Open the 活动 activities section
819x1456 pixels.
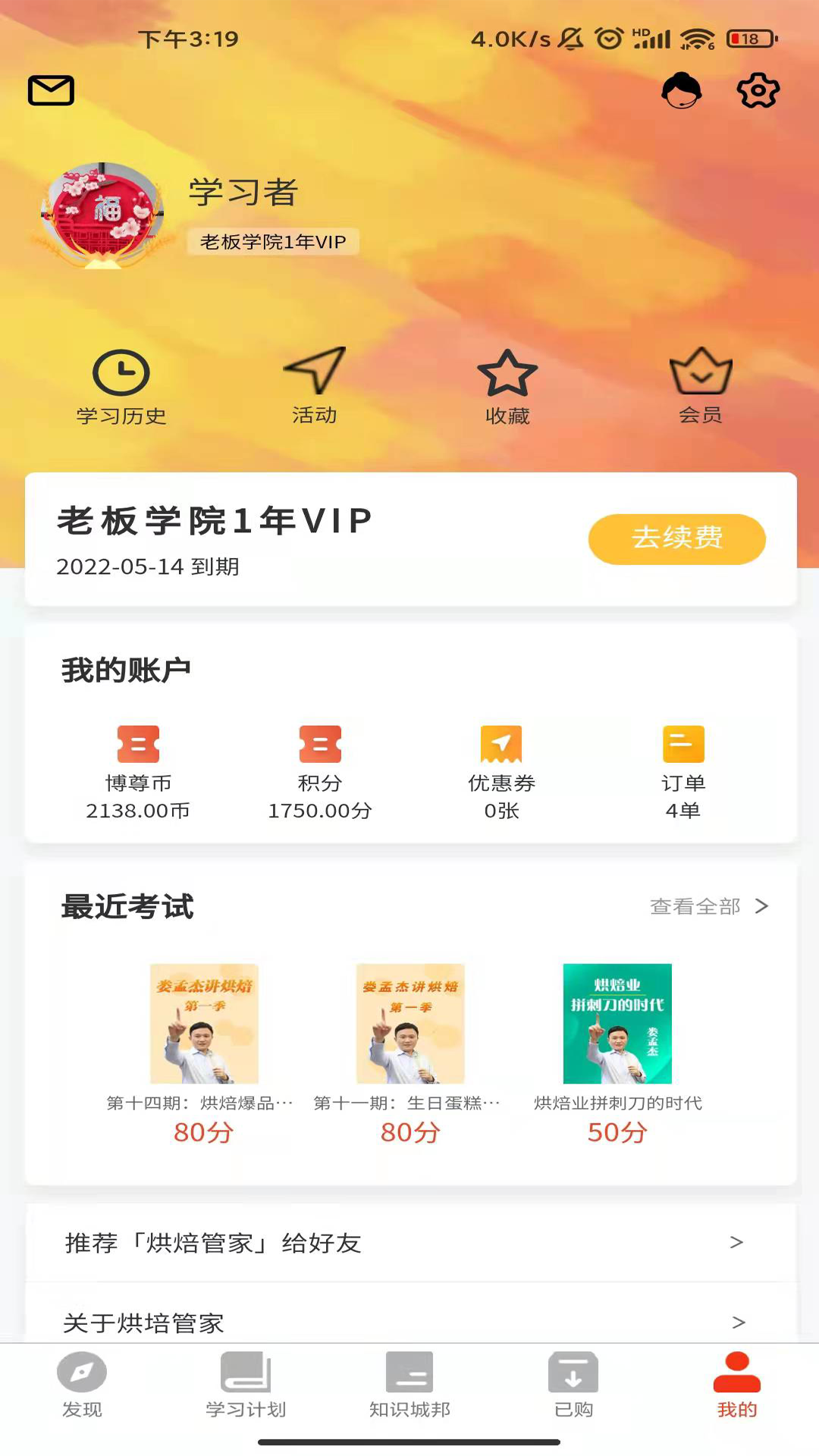pos(315,387)
